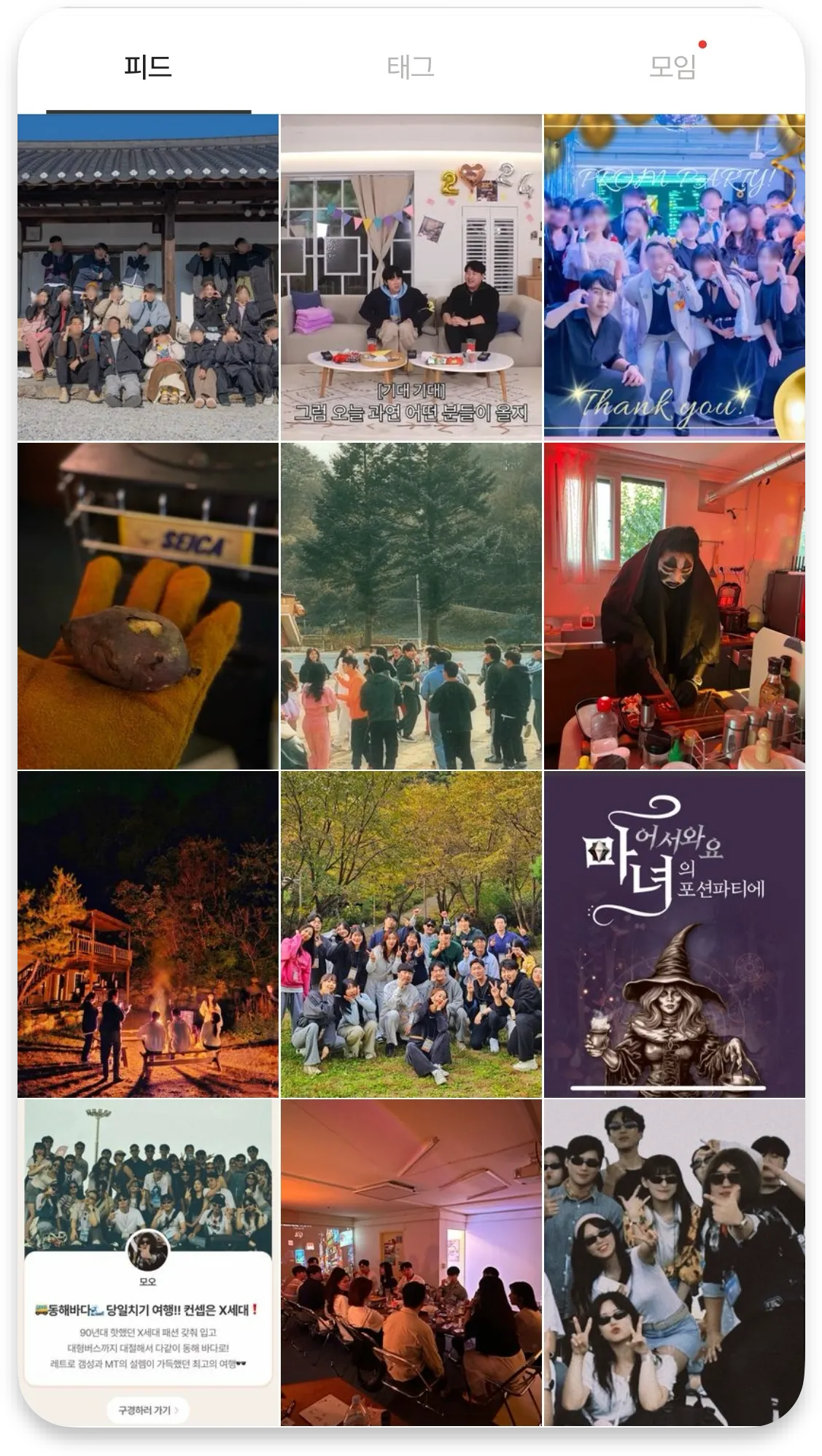822x1456 pixels.
Task: Open the Prom Party thank you post
Action: point(674,277)
